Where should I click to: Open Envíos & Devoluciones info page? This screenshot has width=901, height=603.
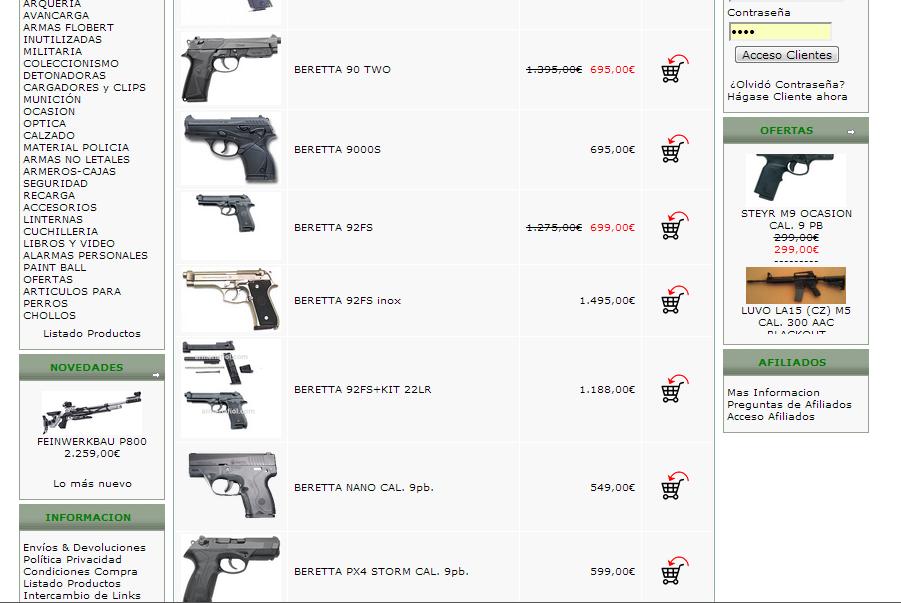tap(85, 548)
